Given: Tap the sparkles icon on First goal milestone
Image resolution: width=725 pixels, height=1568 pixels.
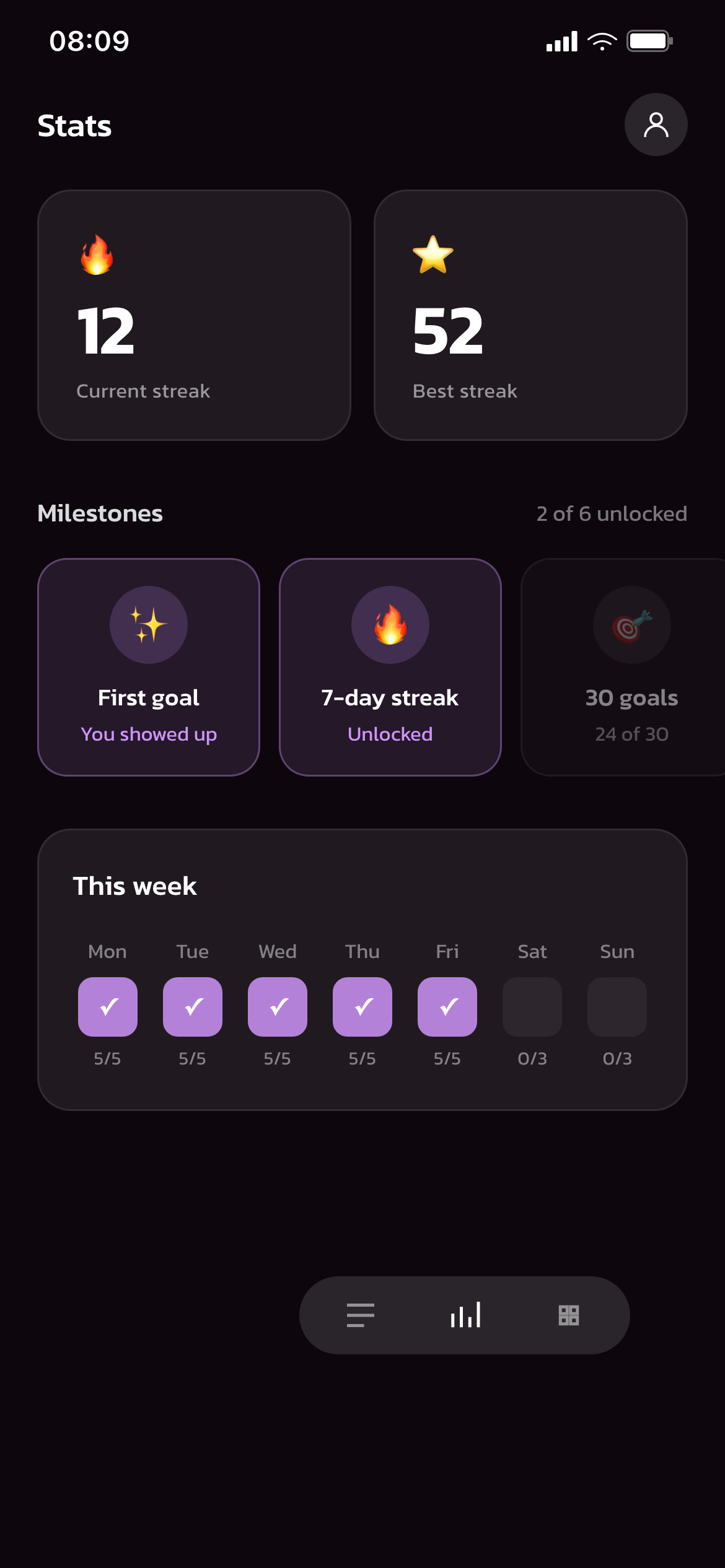Looking at the screenshot, I should [x=148, y=625].
